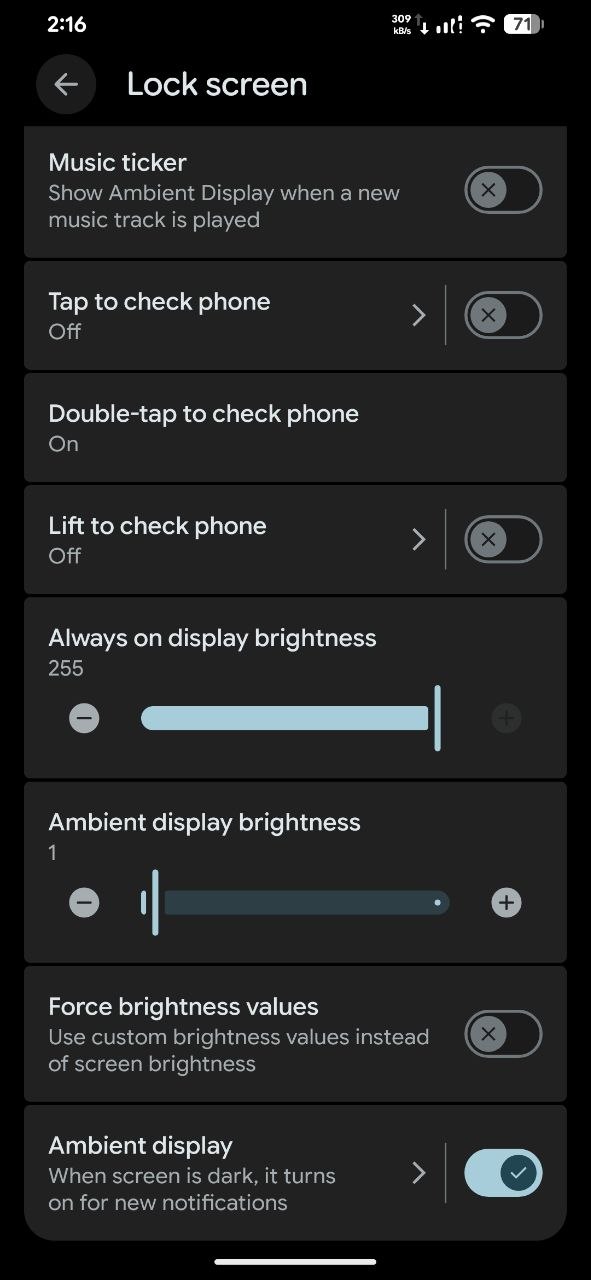Open Double-tap to check phone option
This screenshot has width=591, height=1280.
(295, 428)
